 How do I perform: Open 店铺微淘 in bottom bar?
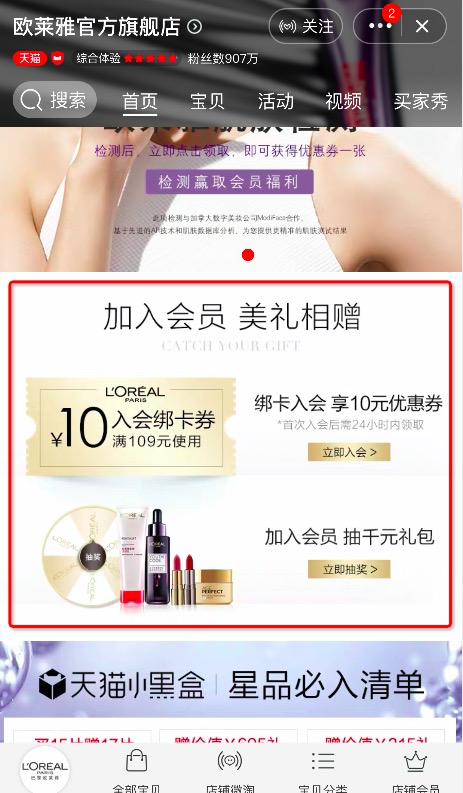[230, 770]
